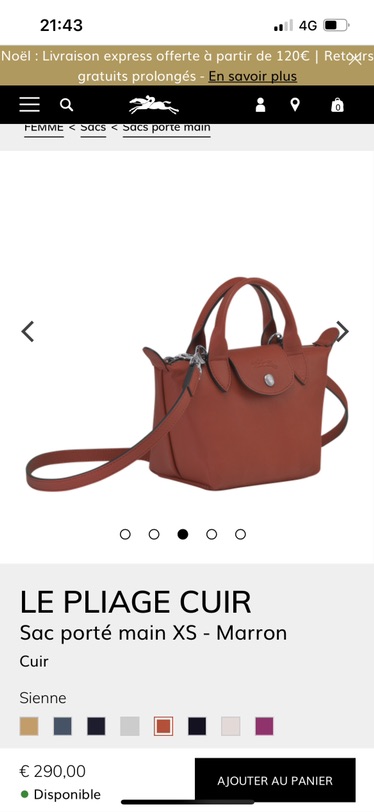Select the slate blue color swatch
This screenshot has width=374, height=812.
[63, 726]
